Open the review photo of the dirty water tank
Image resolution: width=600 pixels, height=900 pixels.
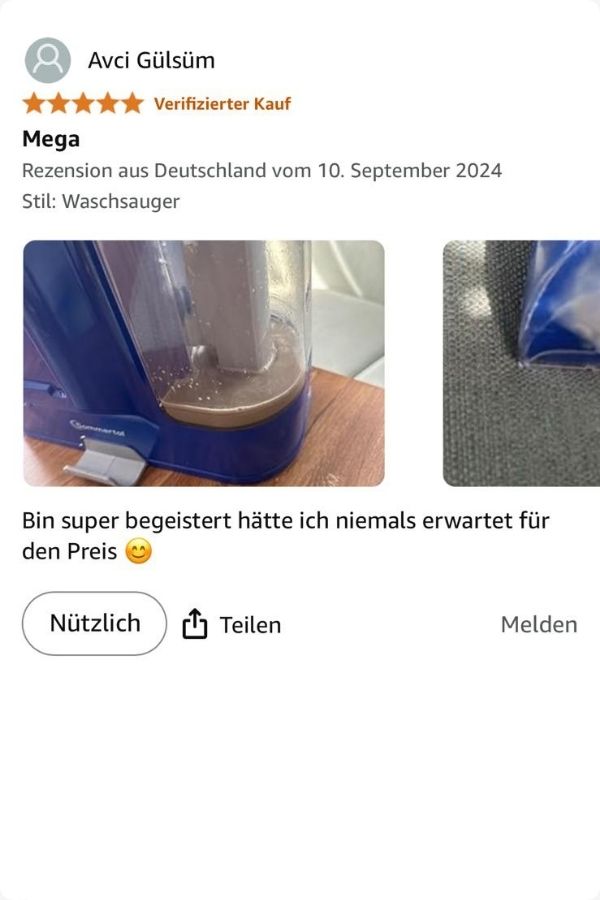coord(203,363)
